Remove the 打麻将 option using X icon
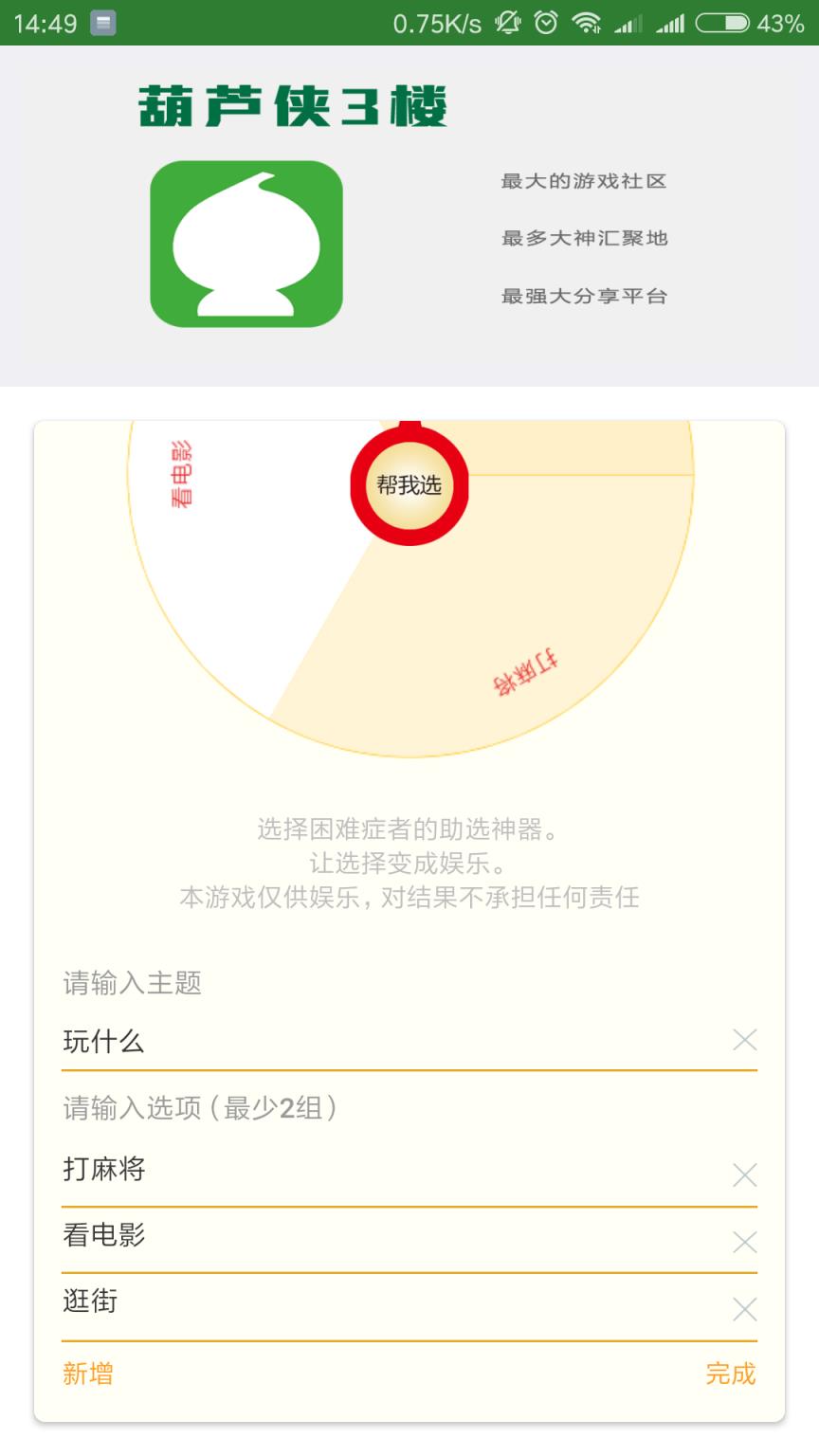 point(745,1175)
